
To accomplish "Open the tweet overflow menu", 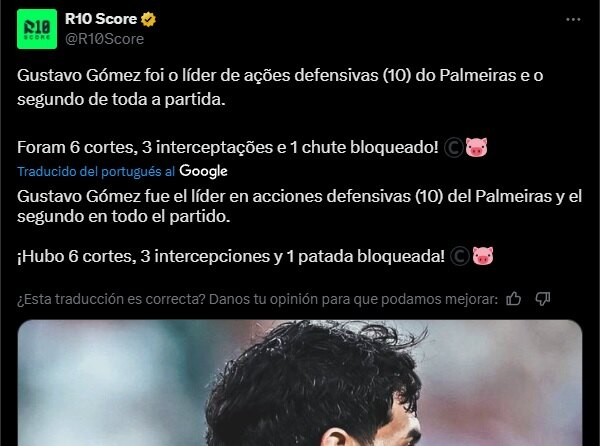I will pos(572,20).
